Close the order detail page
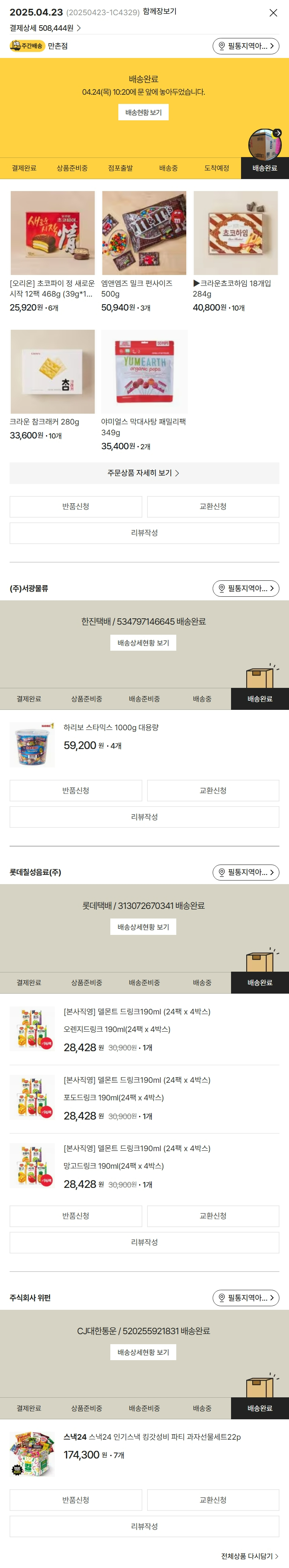 tap(273, 13)
